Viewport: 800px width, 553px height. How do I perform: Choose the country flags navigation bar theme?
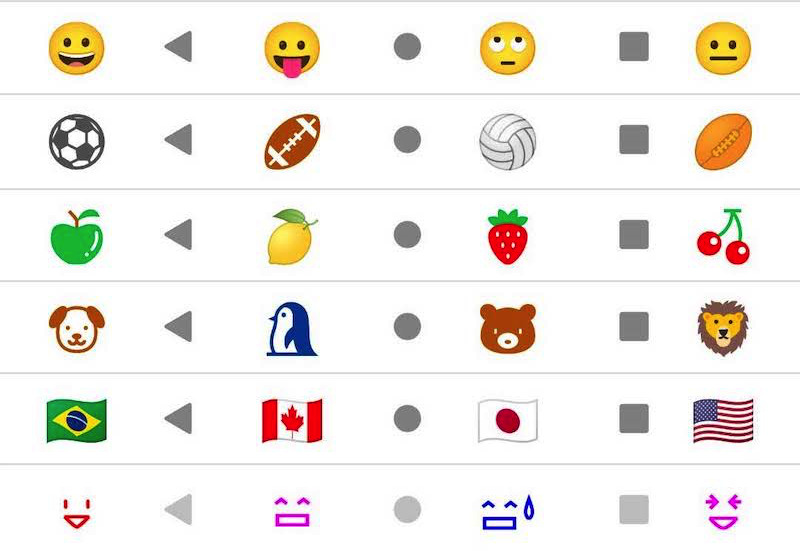(400, 419)
